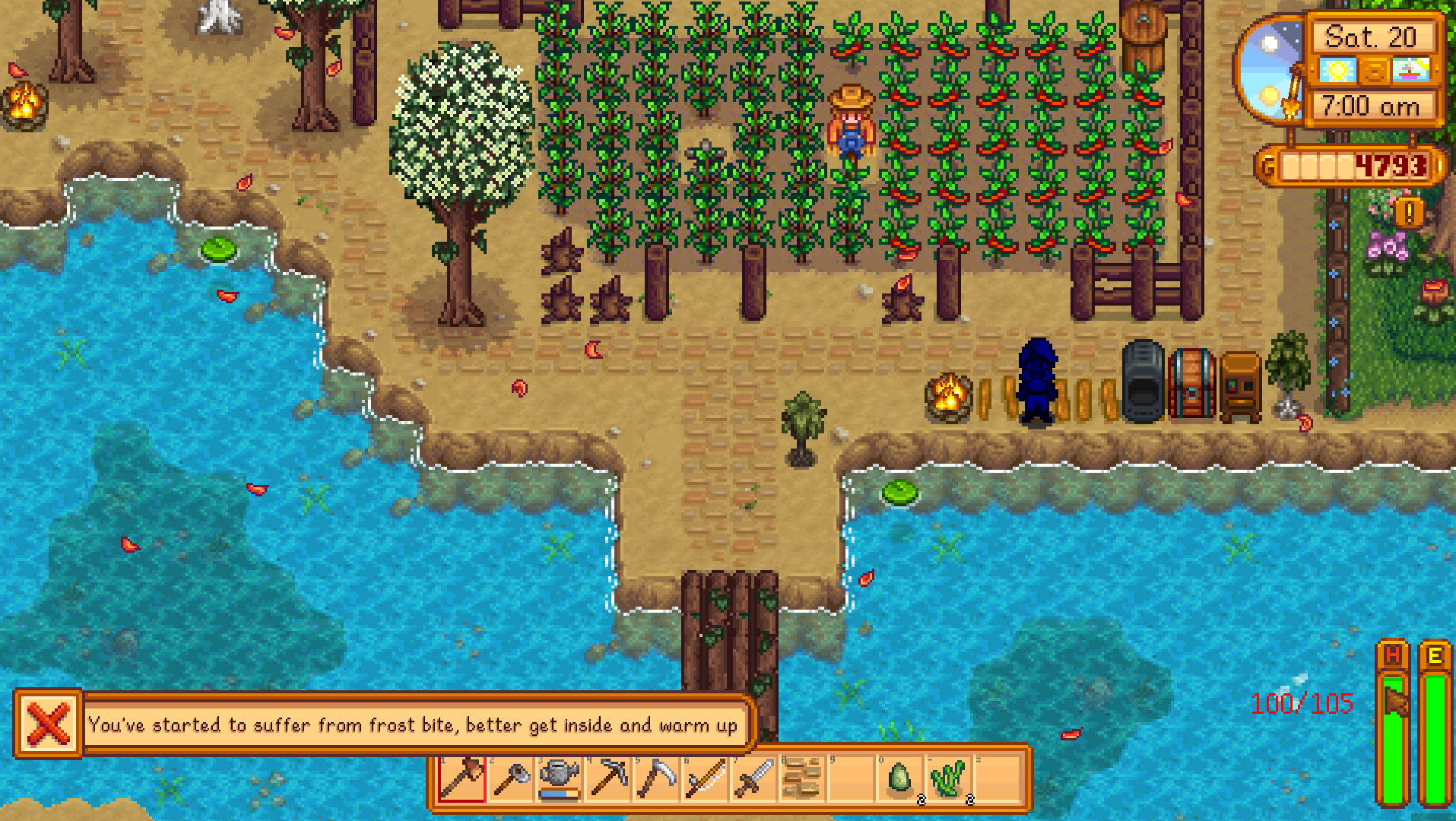The height and width of the screenshot is (821, 1456).
Task: Select the hoe in toolbar slot 2
Action: pyautogui.click(x=511, y=778)
